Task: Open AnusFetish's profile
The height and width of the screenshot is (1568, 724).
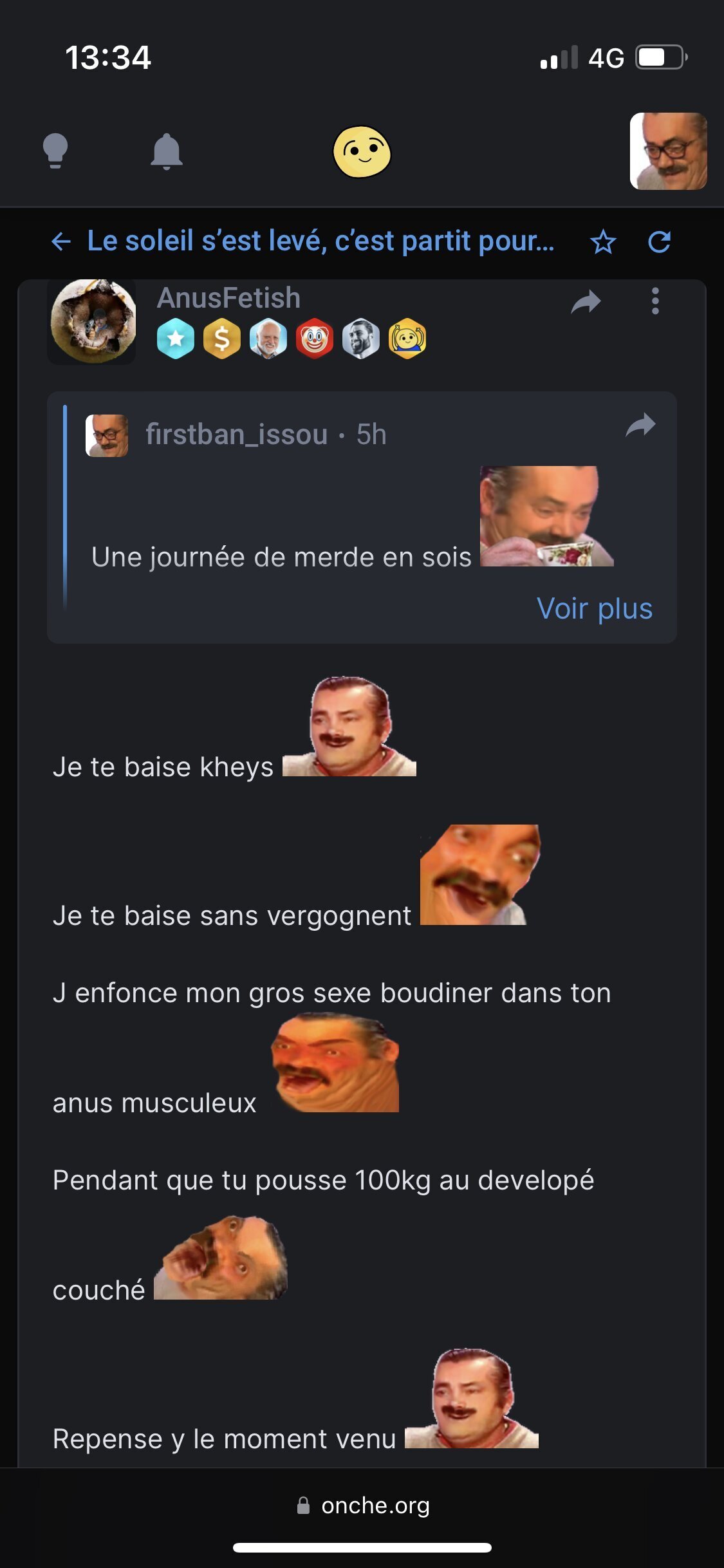Action: tap(228, 298)
